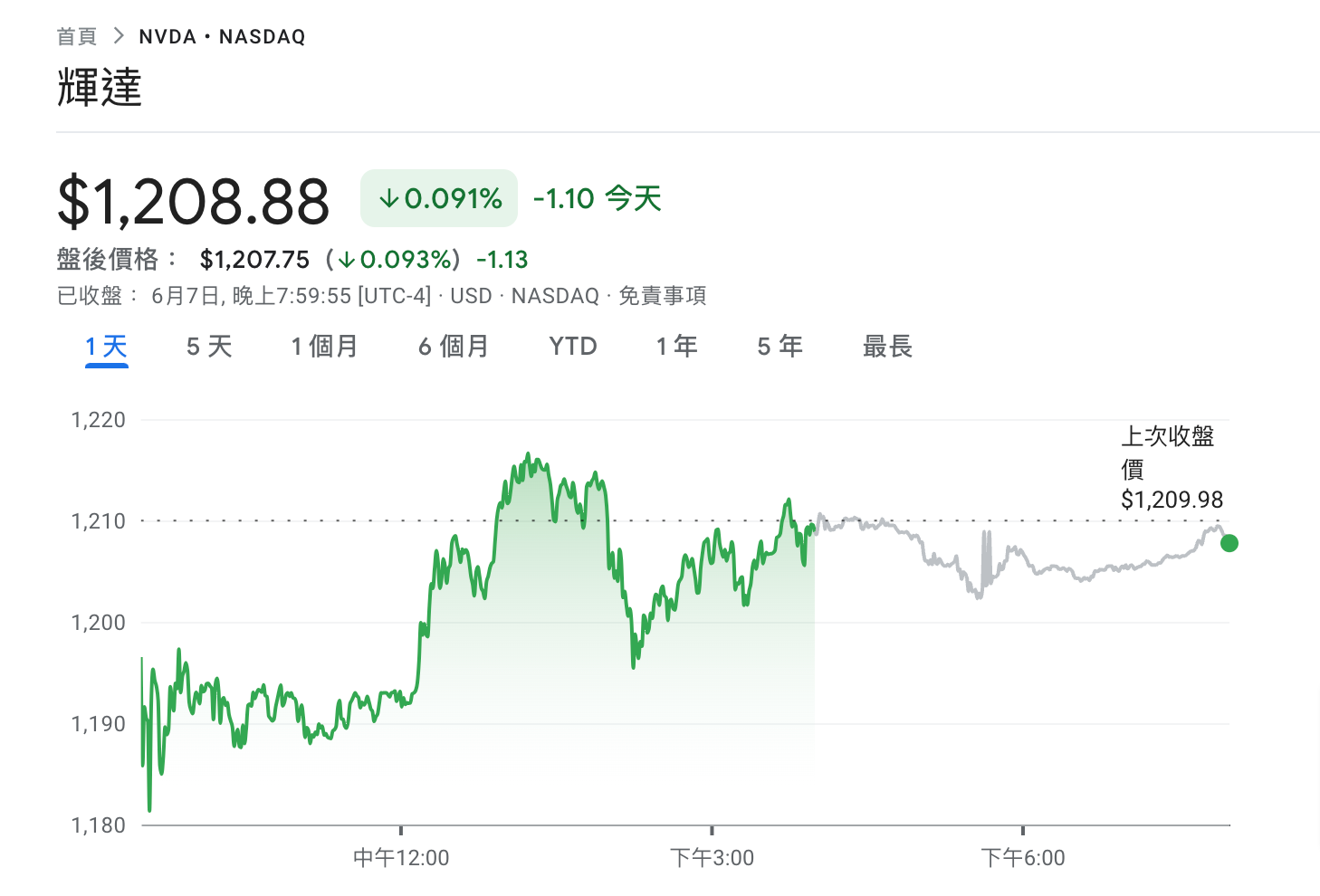
Task: Switch to the 1 天 range tab
Action: pos(107,346)
